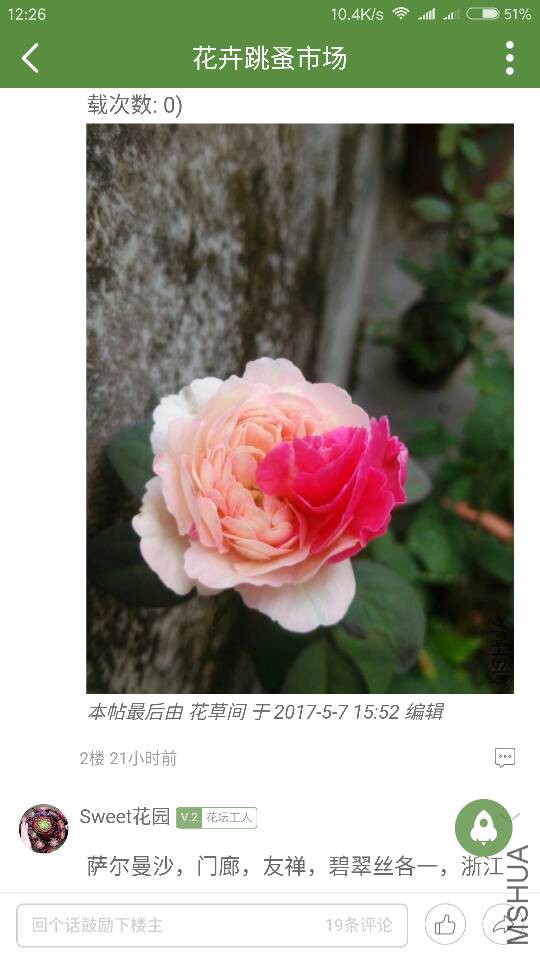540x960 pixels.
Task: Open the rose photo in full view
Action: coord(300,408)
